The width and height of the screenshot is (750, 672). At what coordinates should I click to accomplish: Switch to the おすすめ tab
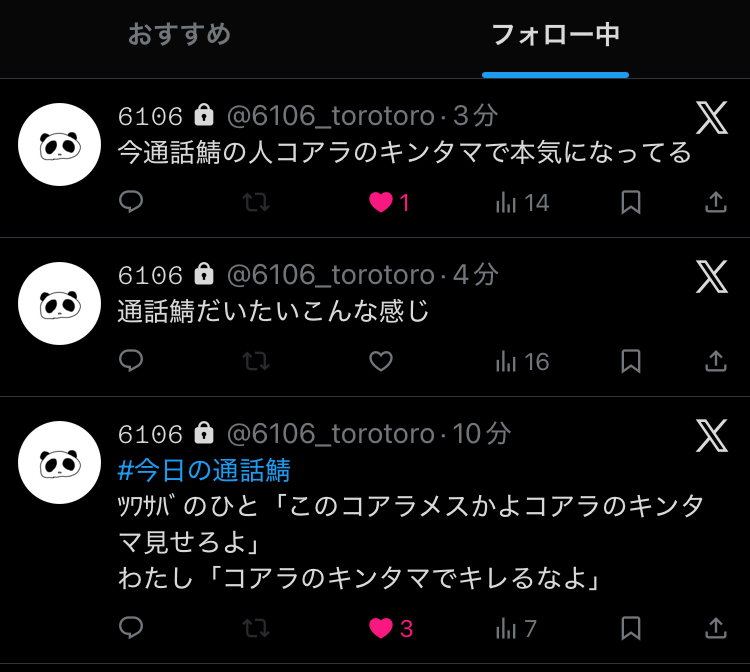point(179,35)
